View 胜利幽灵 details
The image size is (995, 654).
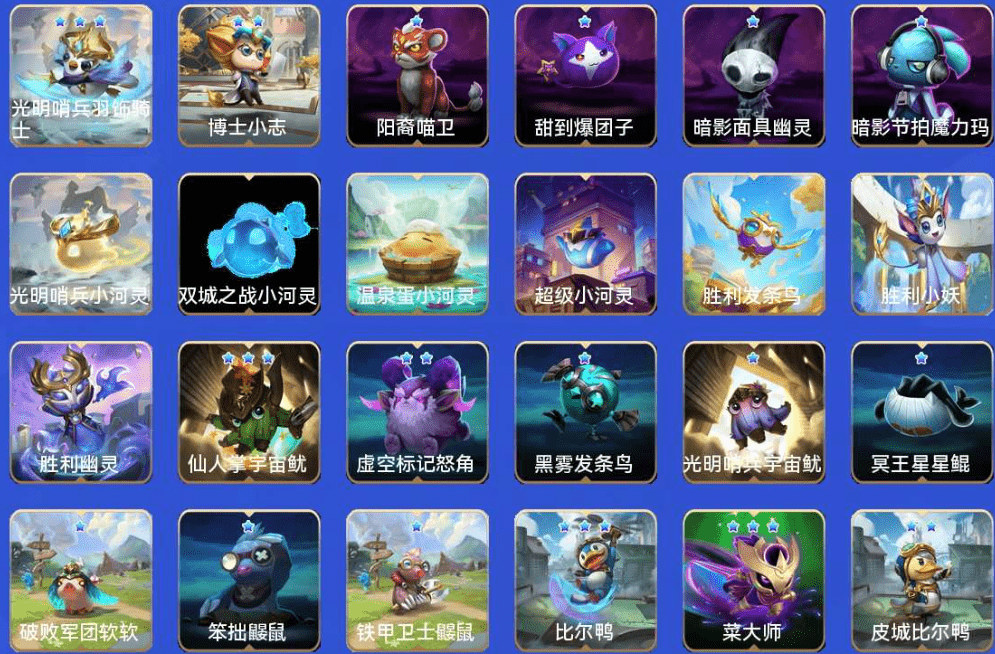coord(81,412)
